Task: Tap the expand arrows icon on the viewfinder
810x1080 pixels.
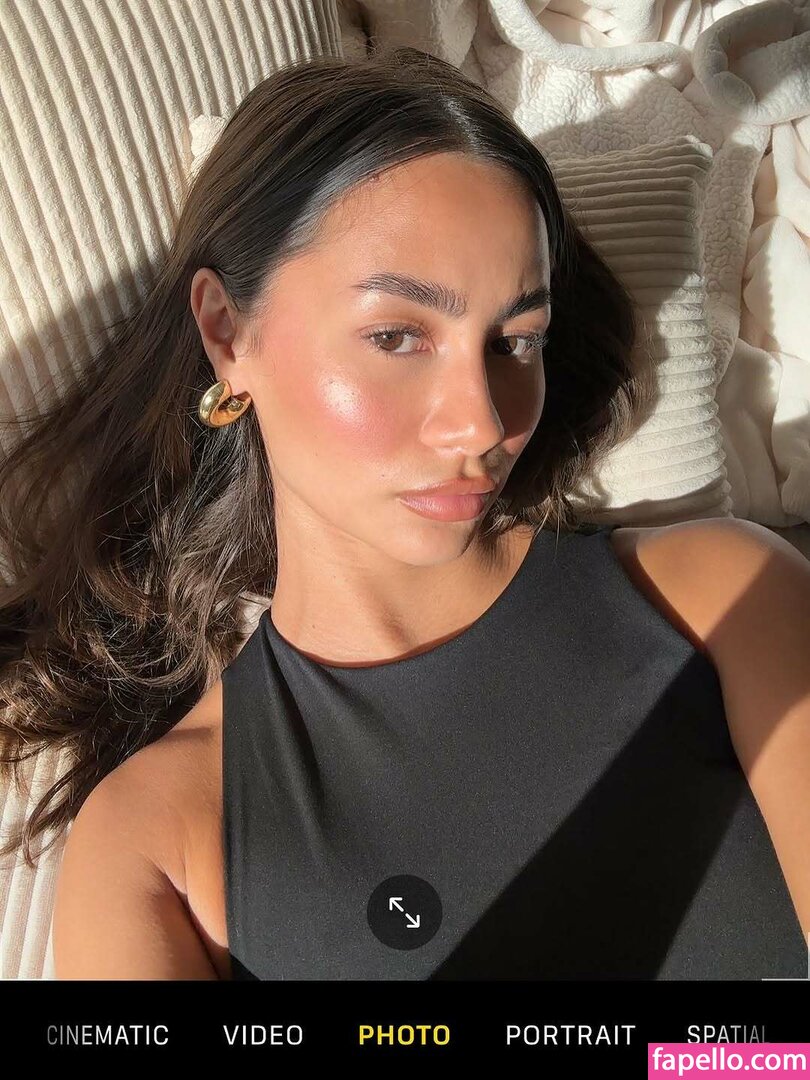Action: coord(404,912)
